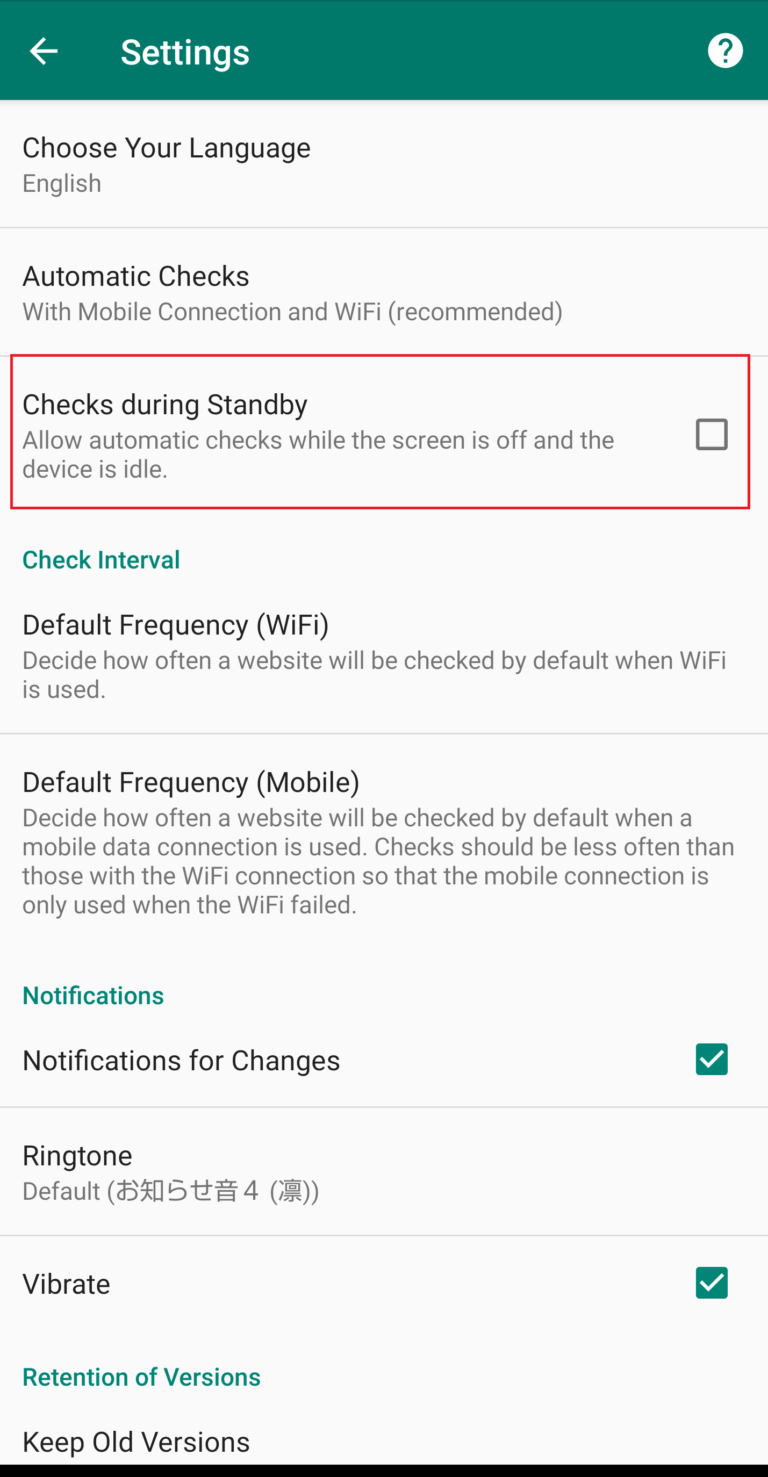Navigate back using the arrow icon
768x1477 pixels.
coord(43,50)
